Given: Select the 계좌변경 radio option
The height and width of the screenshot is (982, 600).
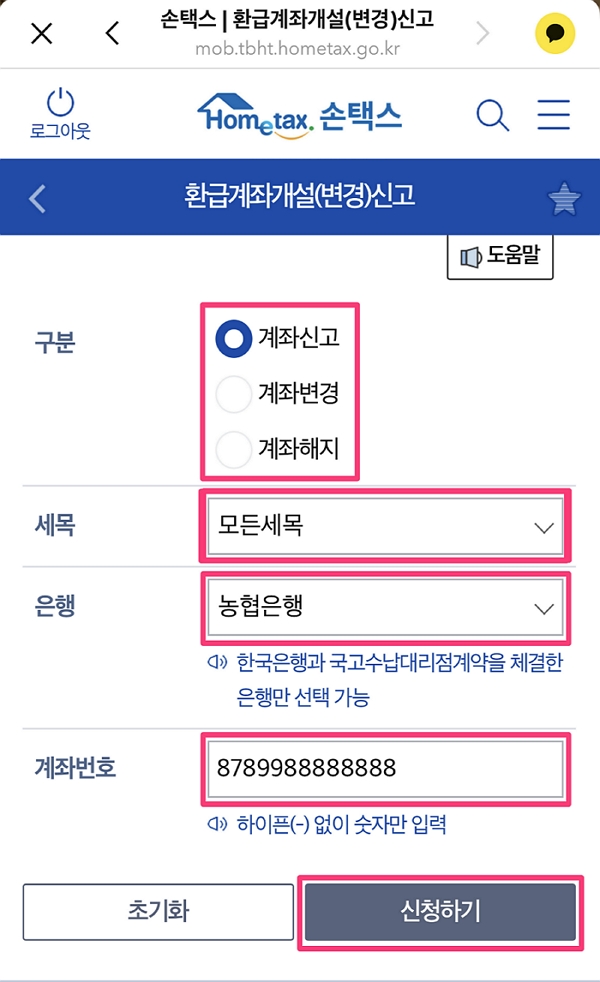Looking at the screenshot, I should point(277,393).
